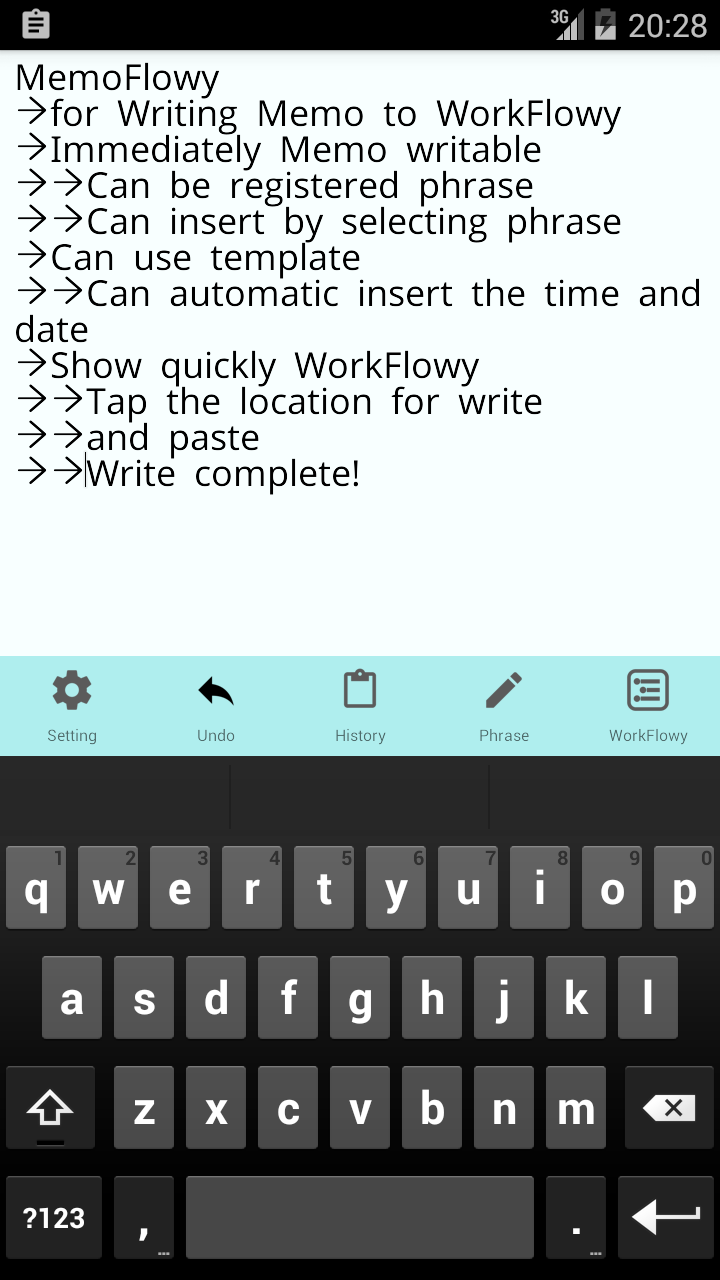The height and width of the screenshot is (1280, 720).
Task: Switch keyboard to ?123 symbols
Action: (x=54, y=1218)
